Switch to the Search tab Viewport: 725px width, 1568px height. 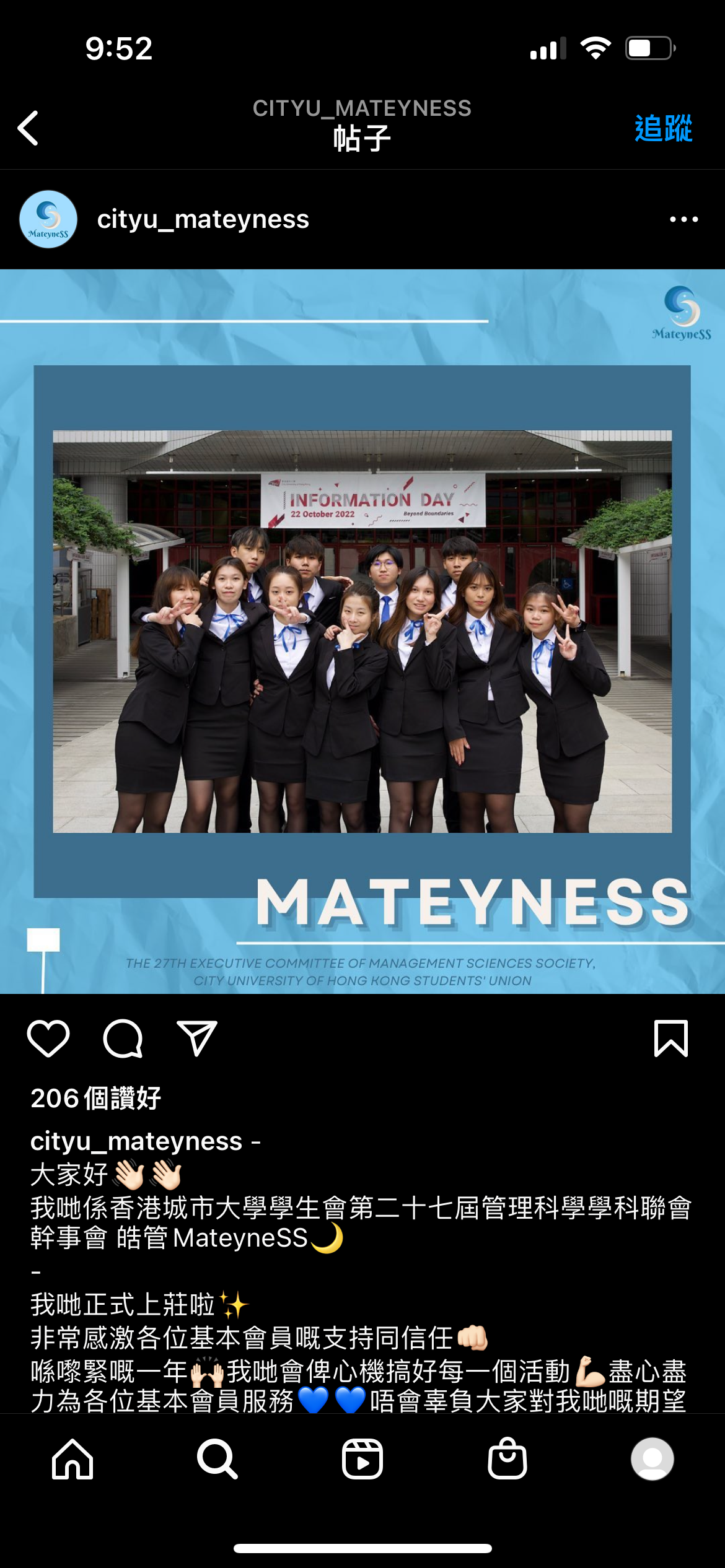point(217,1459)
